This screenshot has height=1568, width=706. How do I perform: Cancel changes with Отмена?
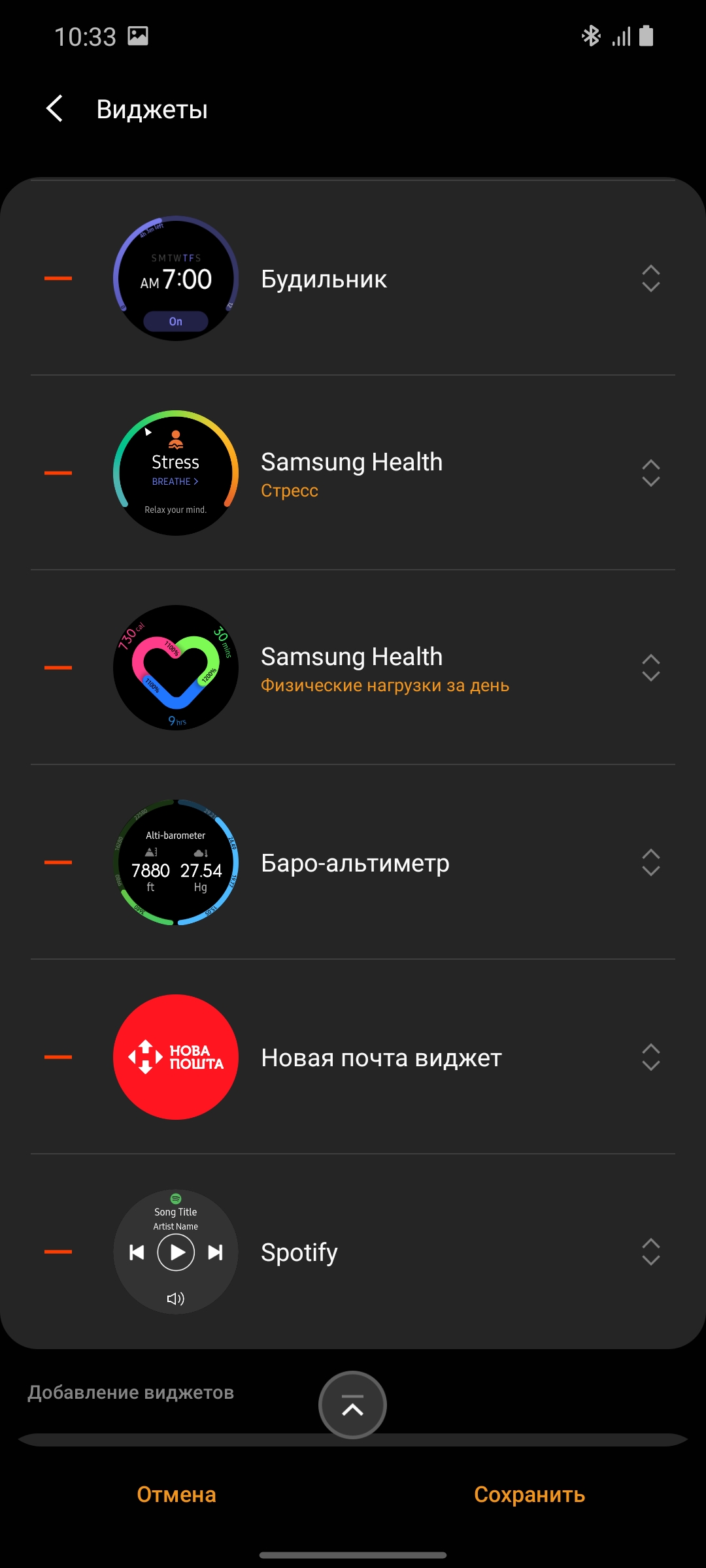point(176,1495)
